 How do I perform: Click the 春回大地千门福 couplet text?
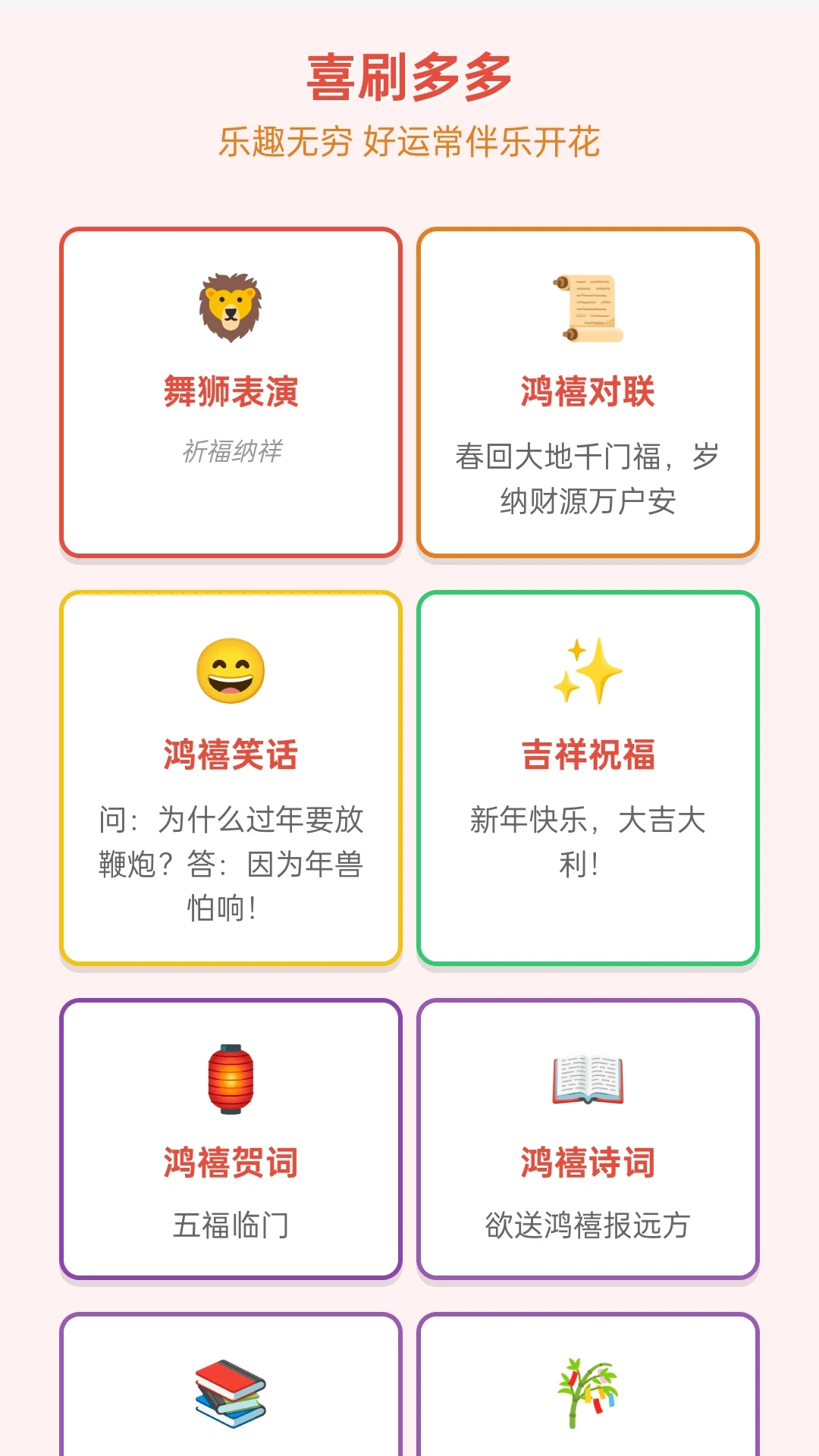588,476
